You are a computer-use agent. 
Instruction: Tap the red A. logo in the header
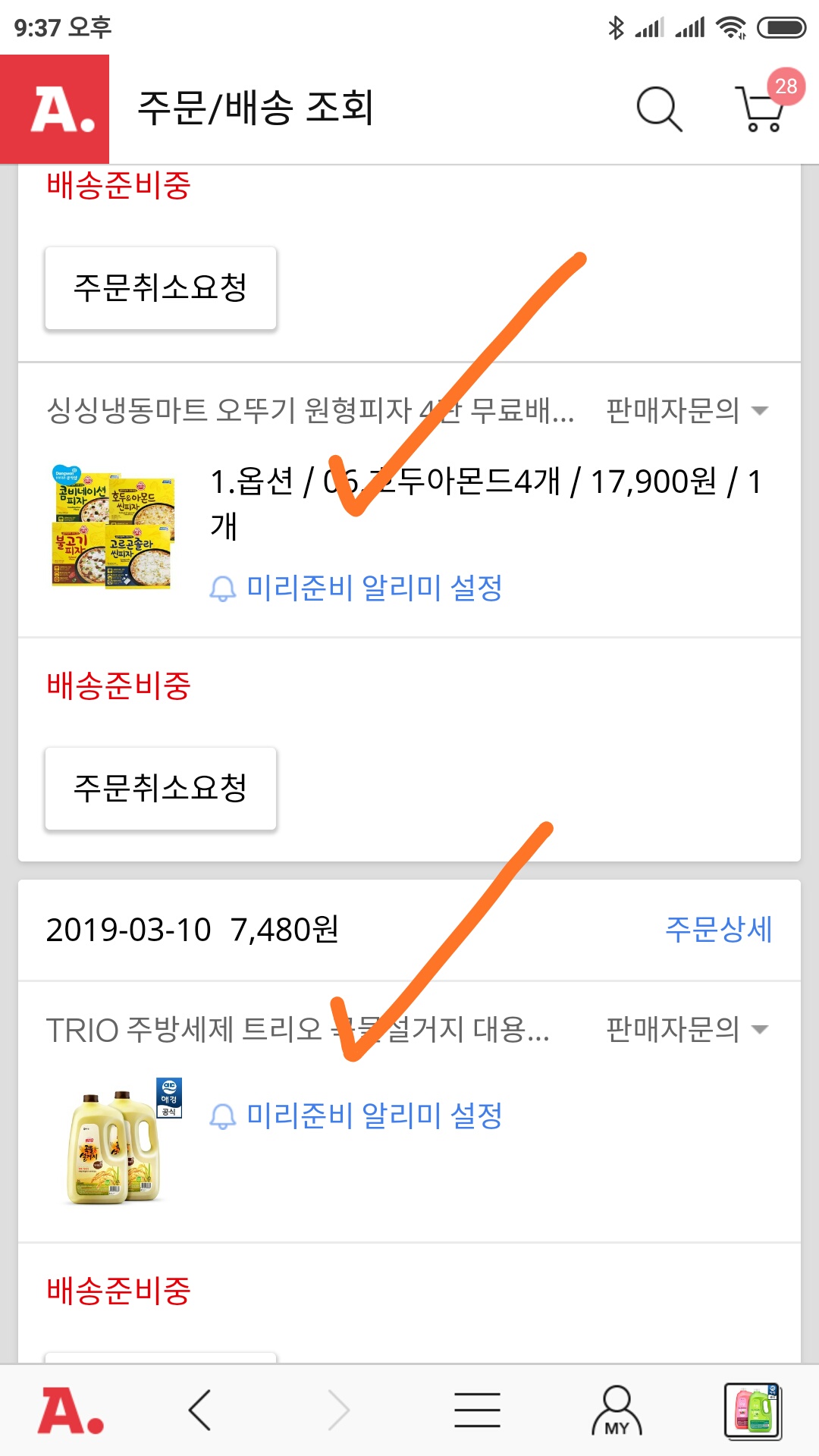pyautogui.click(x=55, y=109)
